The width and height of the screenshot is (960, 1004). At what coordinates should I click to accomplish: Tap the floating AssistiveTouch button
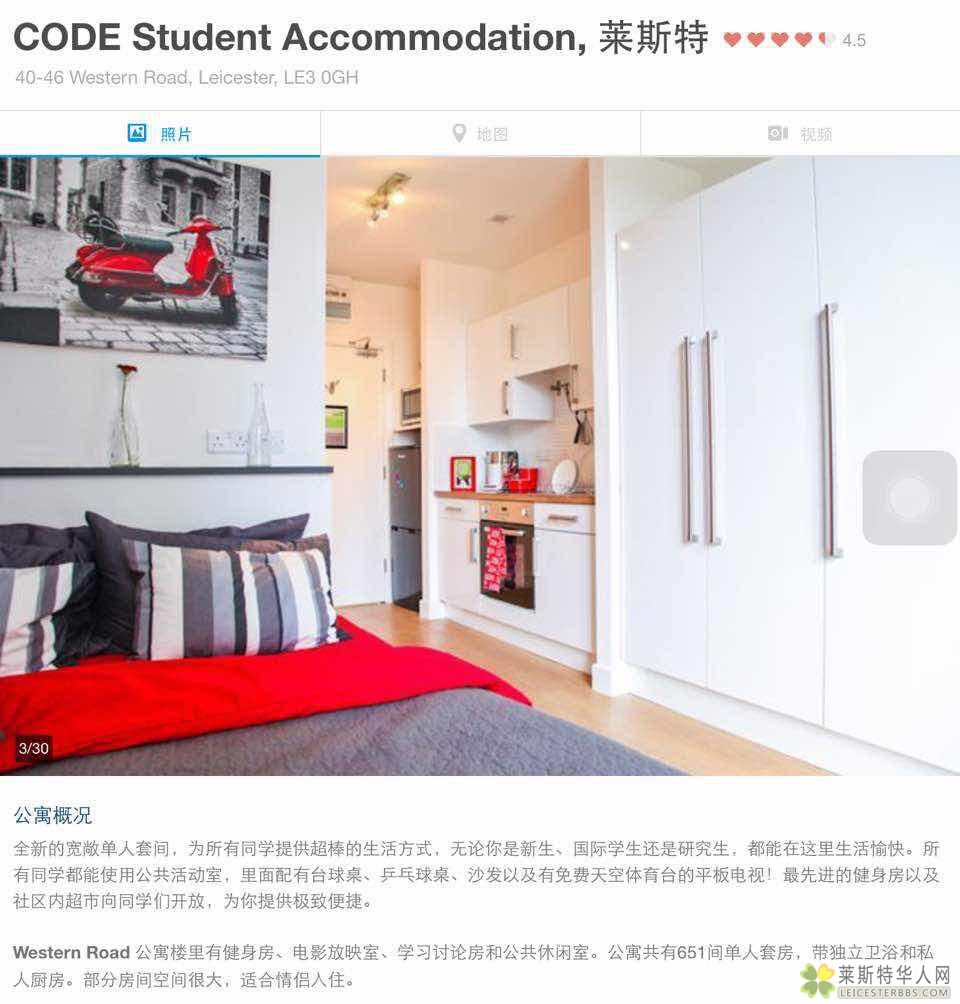point(909,498)
